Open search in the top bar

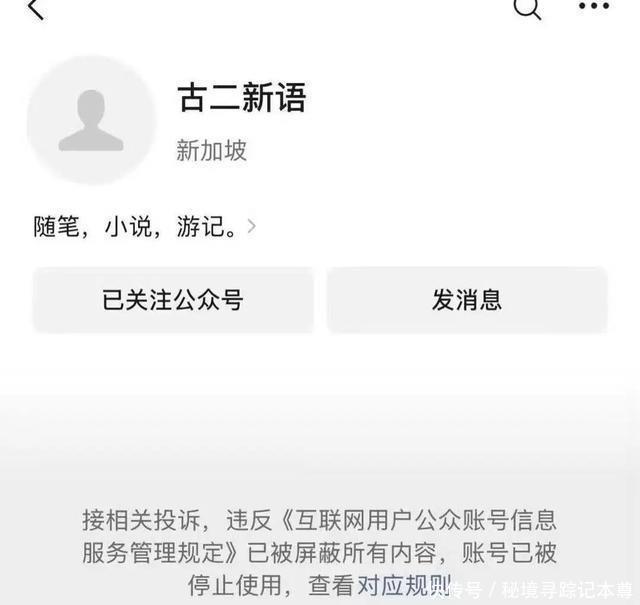527,9
